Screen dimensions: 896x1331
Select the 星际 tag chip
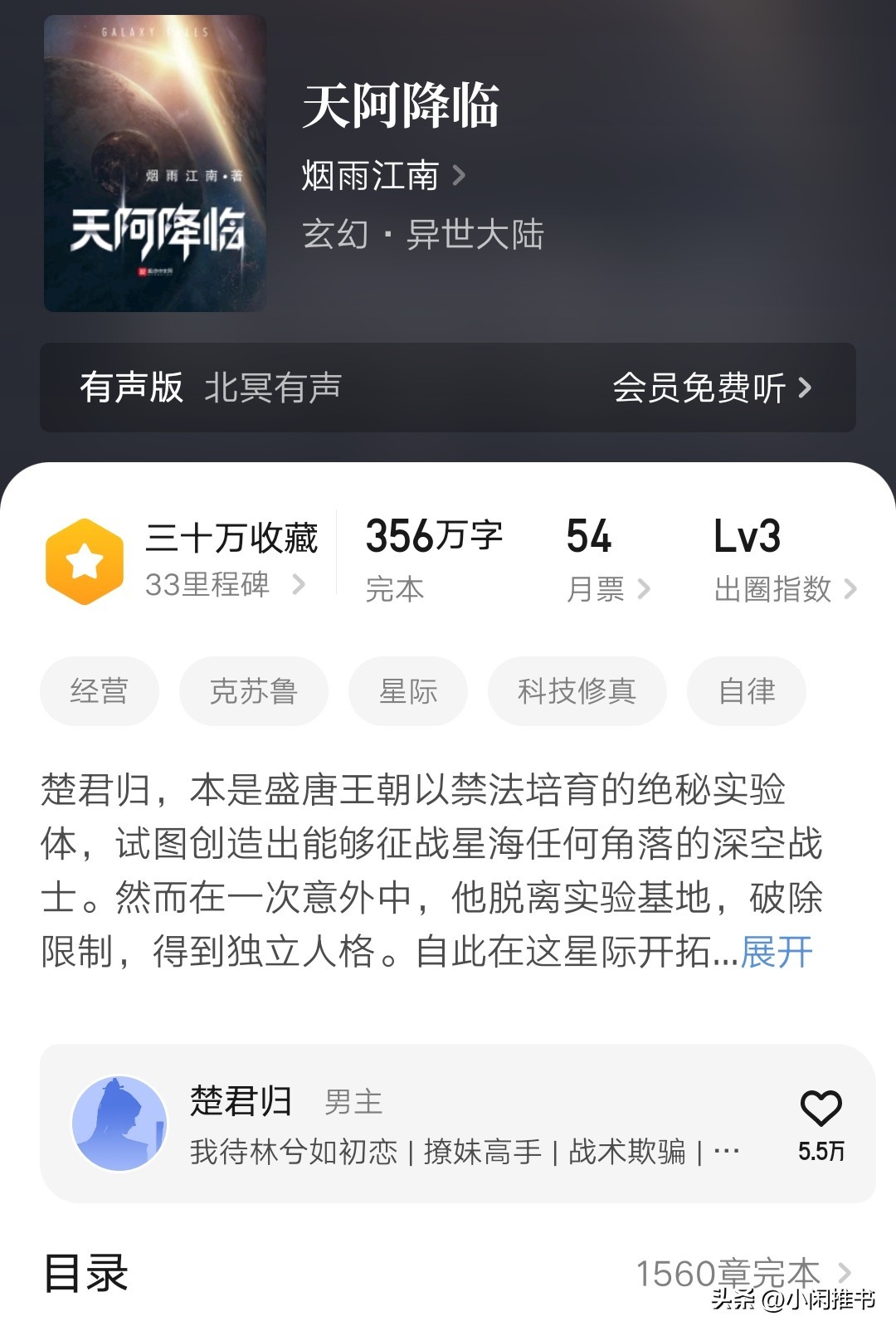pyautogui.click(x=407, y=691)
